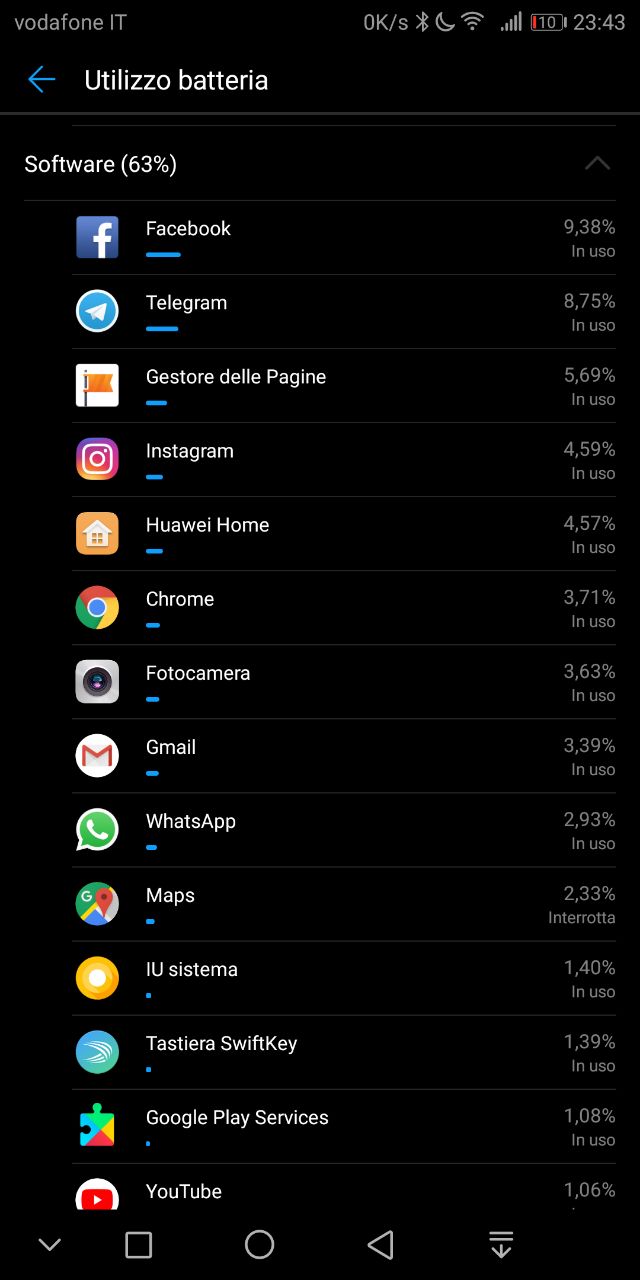The width and height of the screenshot is (640, 1280).
Task: Open recent apps with square button
Action: tap(138, 1244)
